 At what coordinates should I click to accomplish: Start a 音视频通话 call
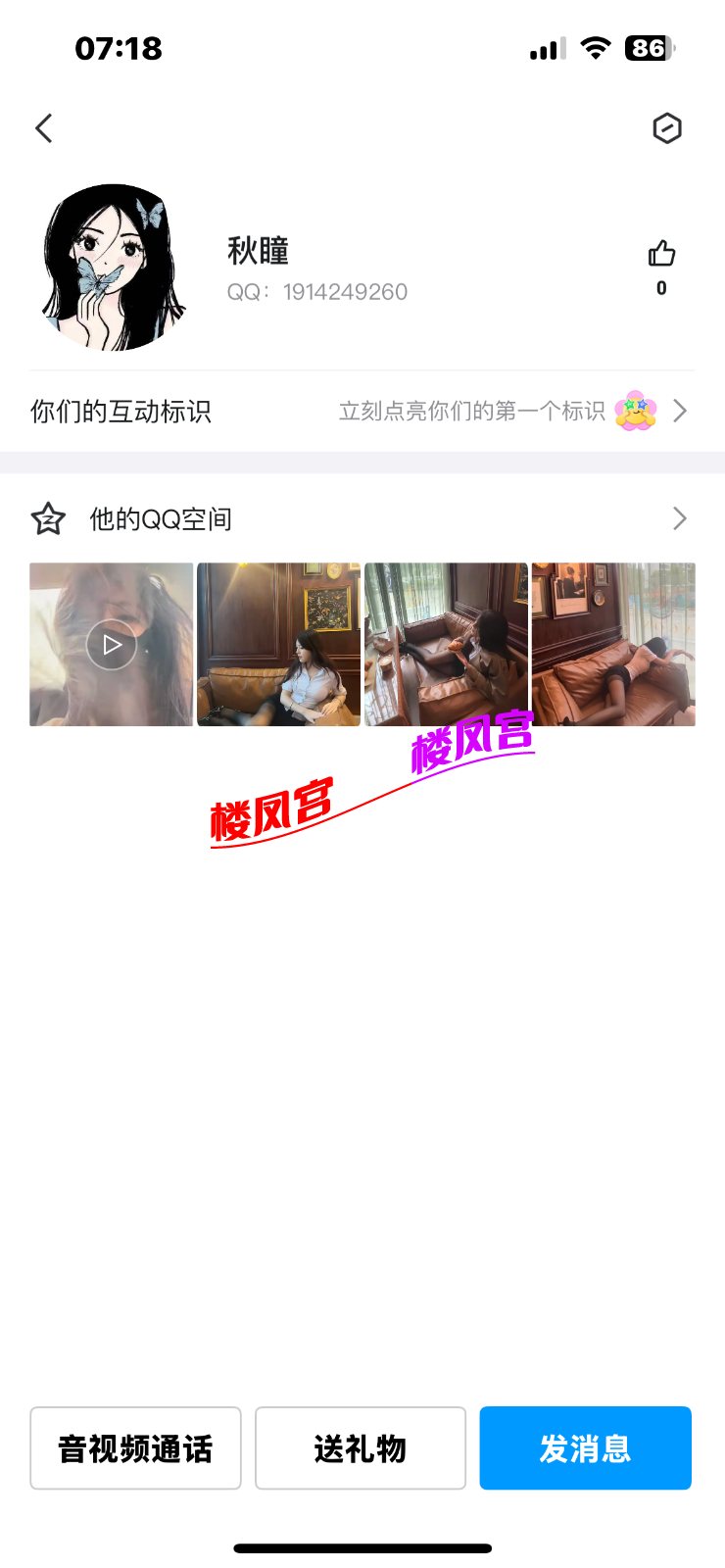(135, 1447)
